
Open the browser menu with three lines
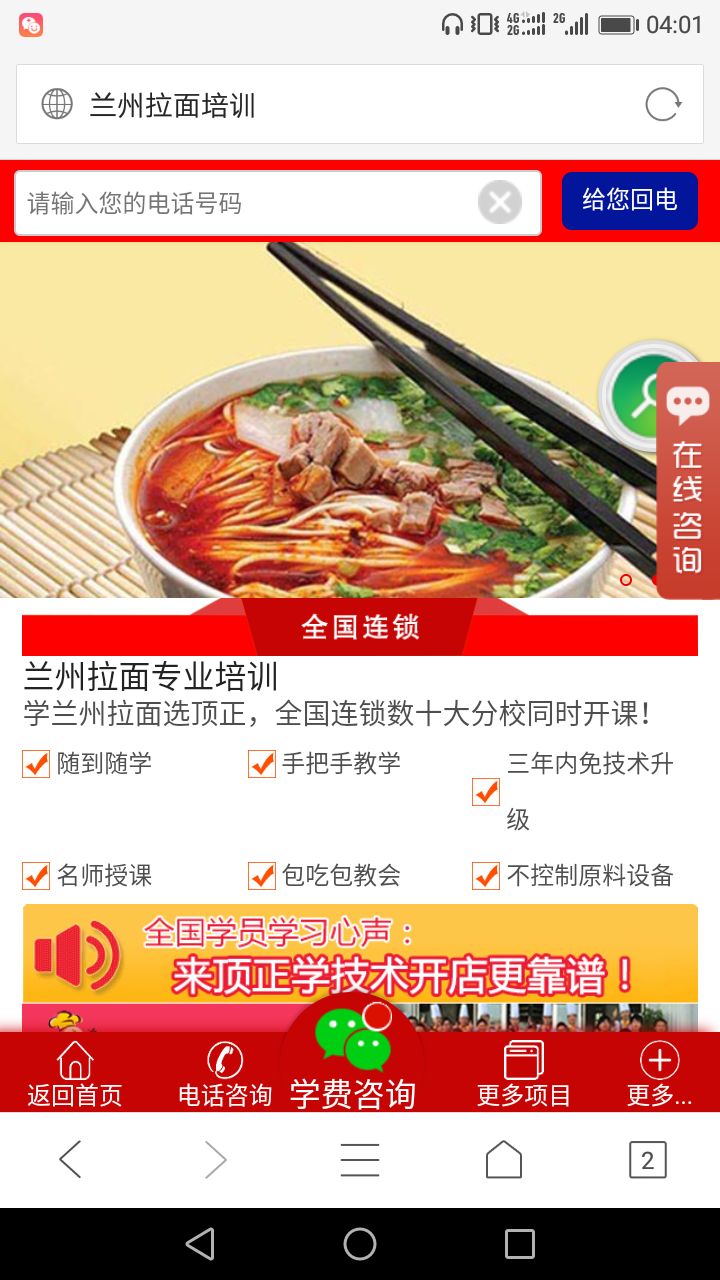pos(360,1160)
